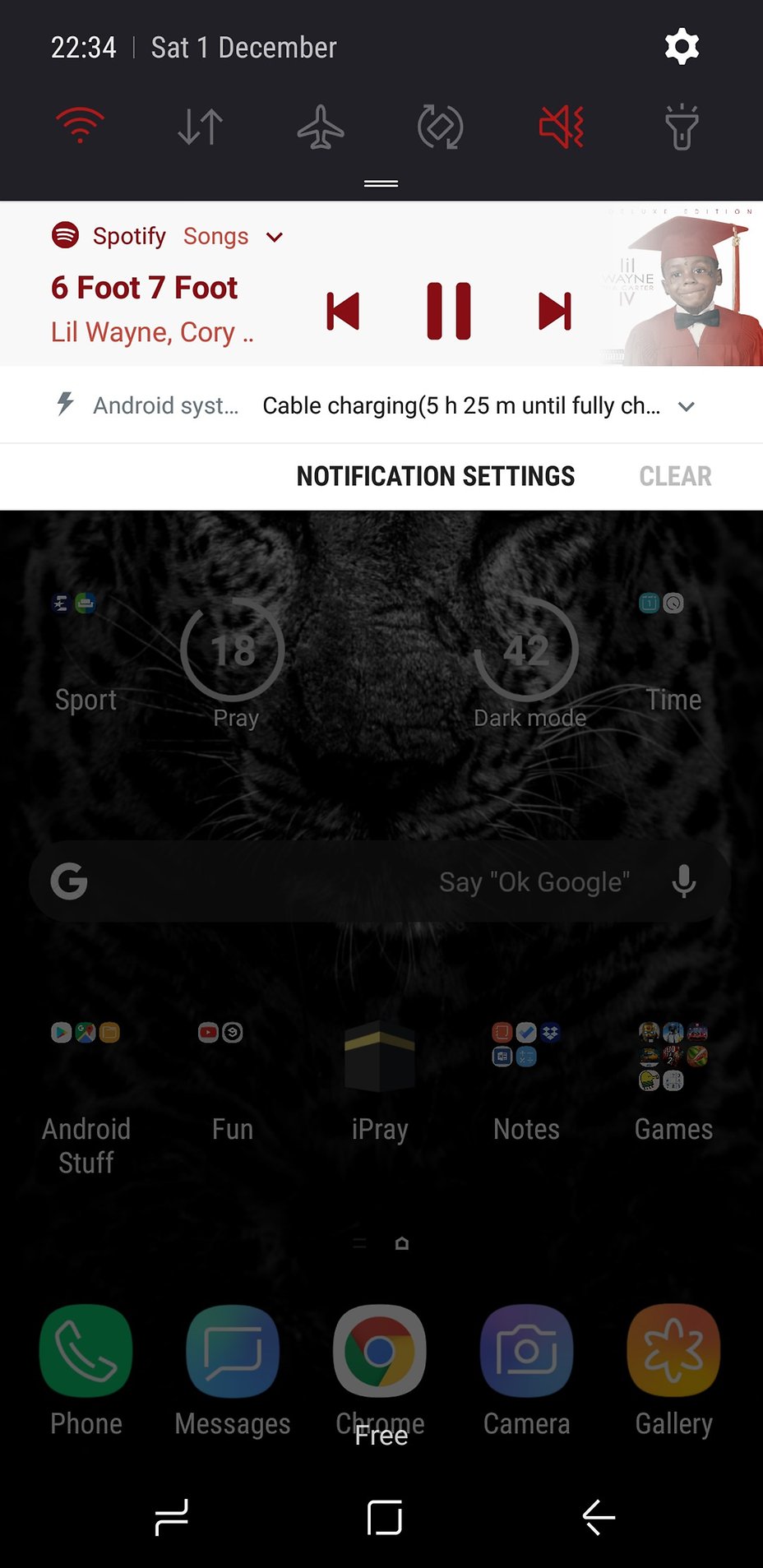This screenshot has width=763, height=1568.
Task: Open recent apps from navigation bar
Action: [172, 1517]
